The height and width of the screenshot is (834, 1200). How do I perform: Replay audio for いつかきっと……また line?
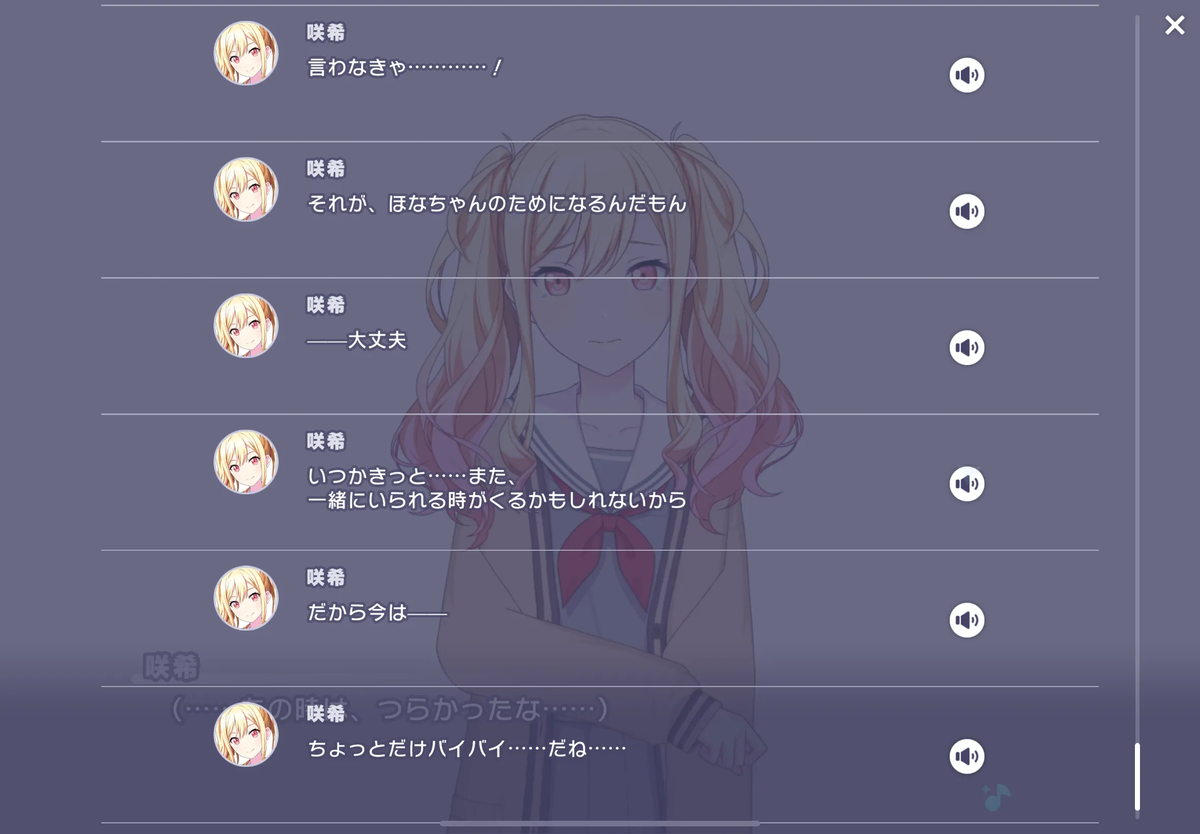point(966,484)
